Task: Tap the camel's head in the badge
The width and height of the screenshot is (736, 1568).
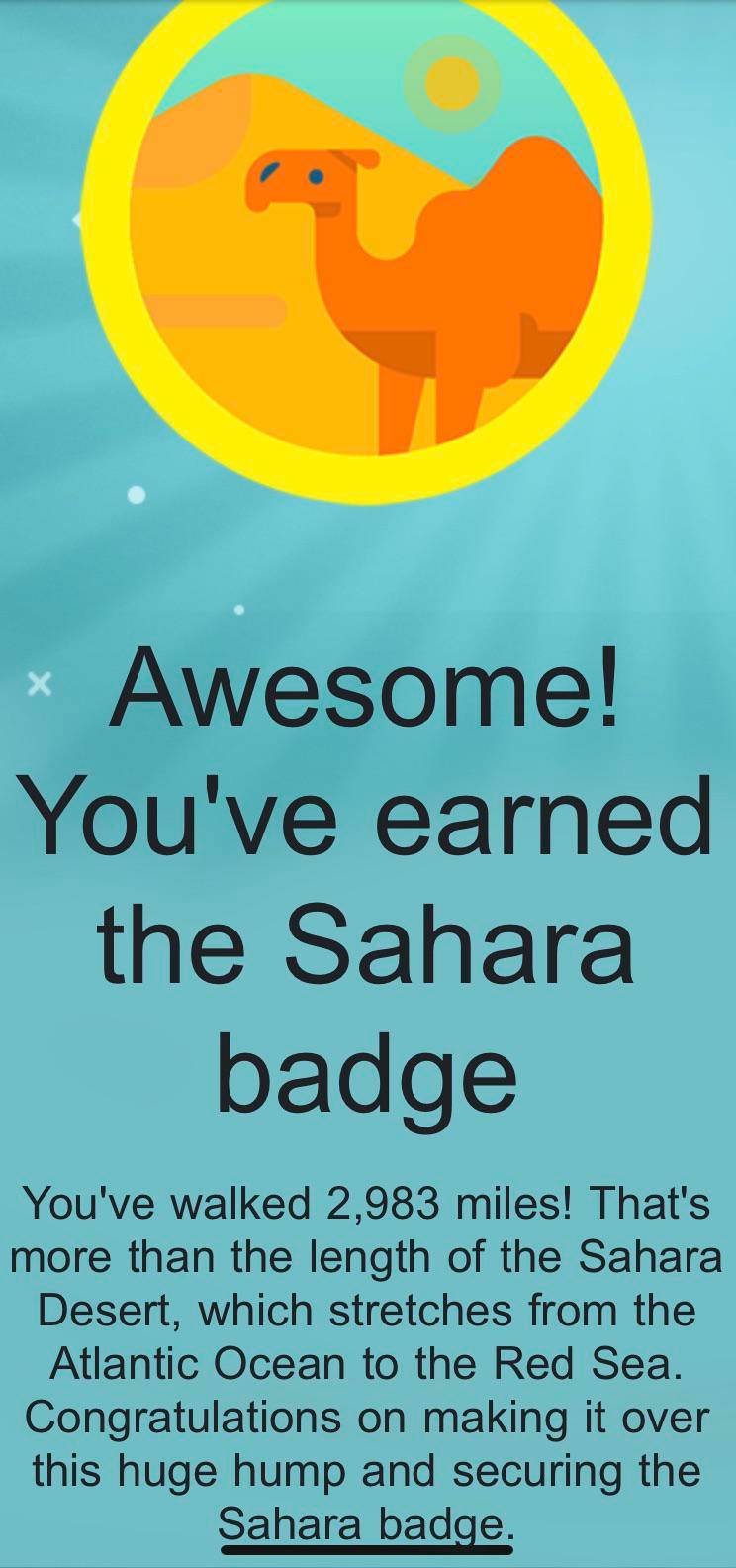Action: point(297,178)
